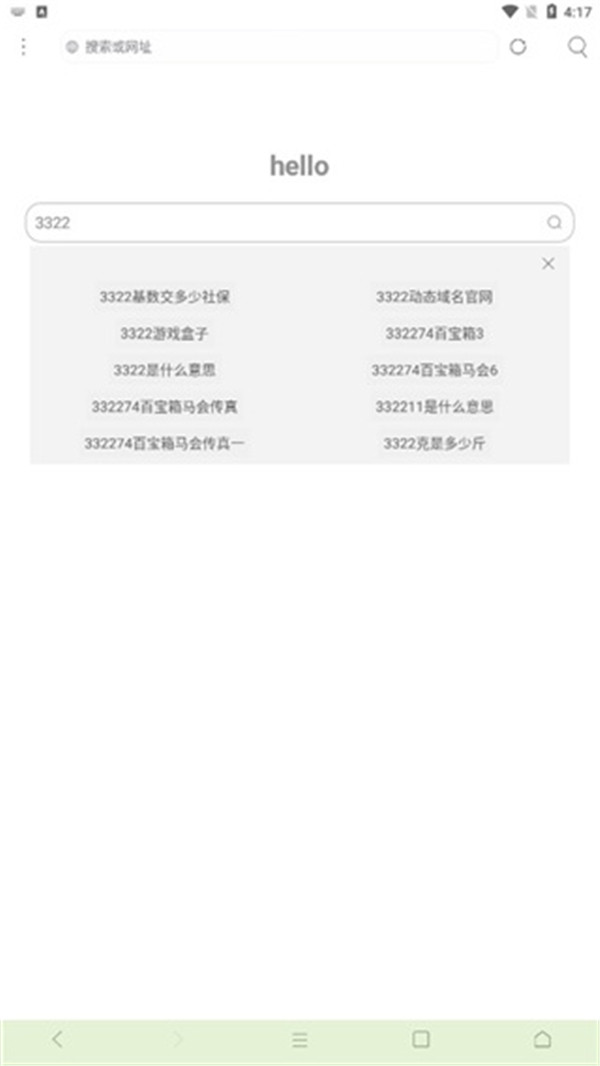Pick suggestion 332274百宝箱马会传真
The width and height of the screenshot is (600, 1066).
(165, 407)
